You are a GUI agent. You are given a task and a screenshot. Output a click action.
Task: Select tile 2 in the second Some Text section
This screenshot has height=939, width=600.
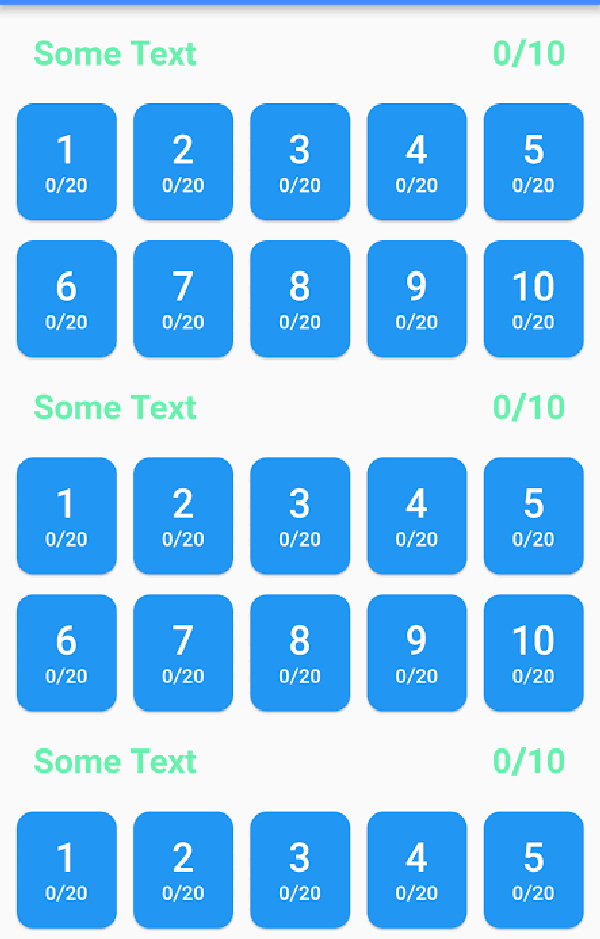tap(183, 516)
